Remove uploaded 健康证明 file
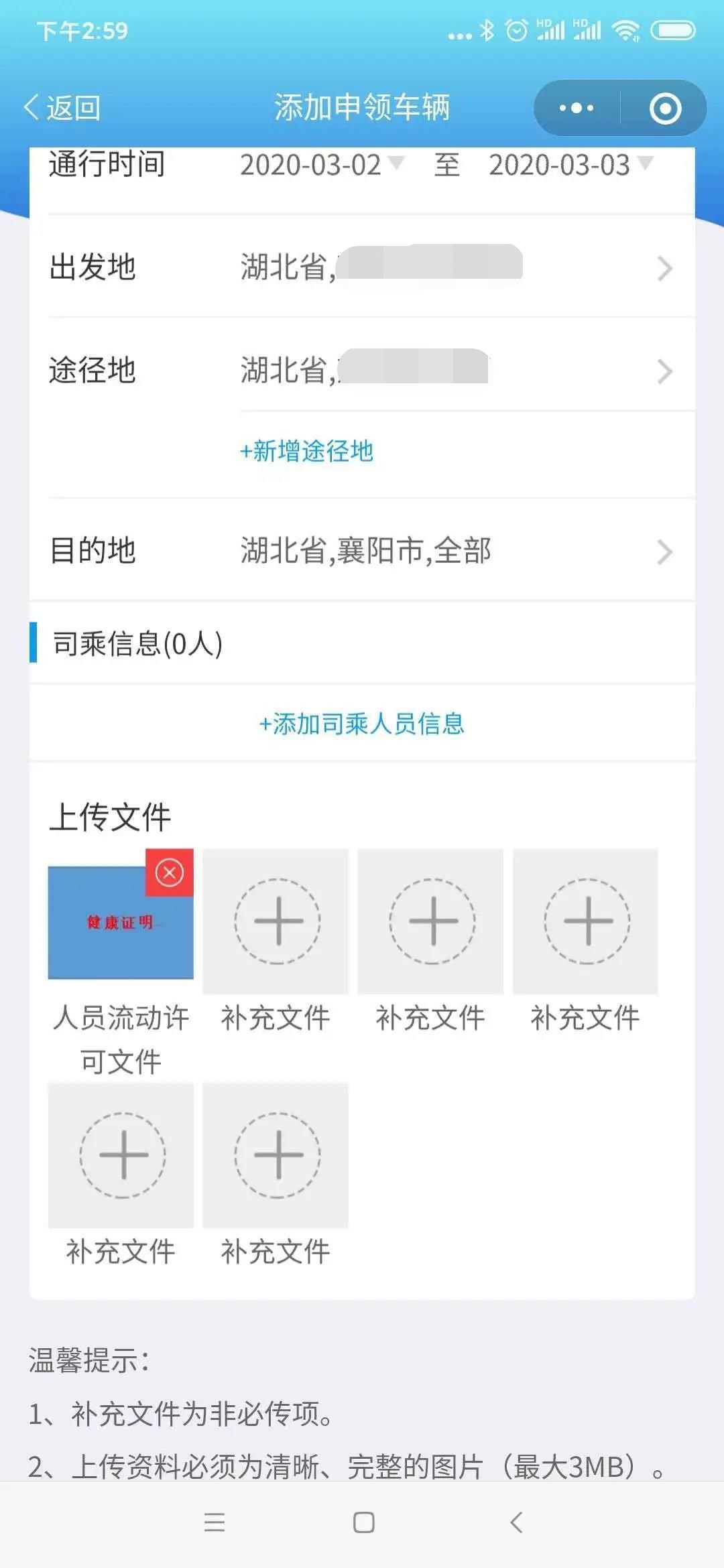724x1568 pixels. [170, 872]
